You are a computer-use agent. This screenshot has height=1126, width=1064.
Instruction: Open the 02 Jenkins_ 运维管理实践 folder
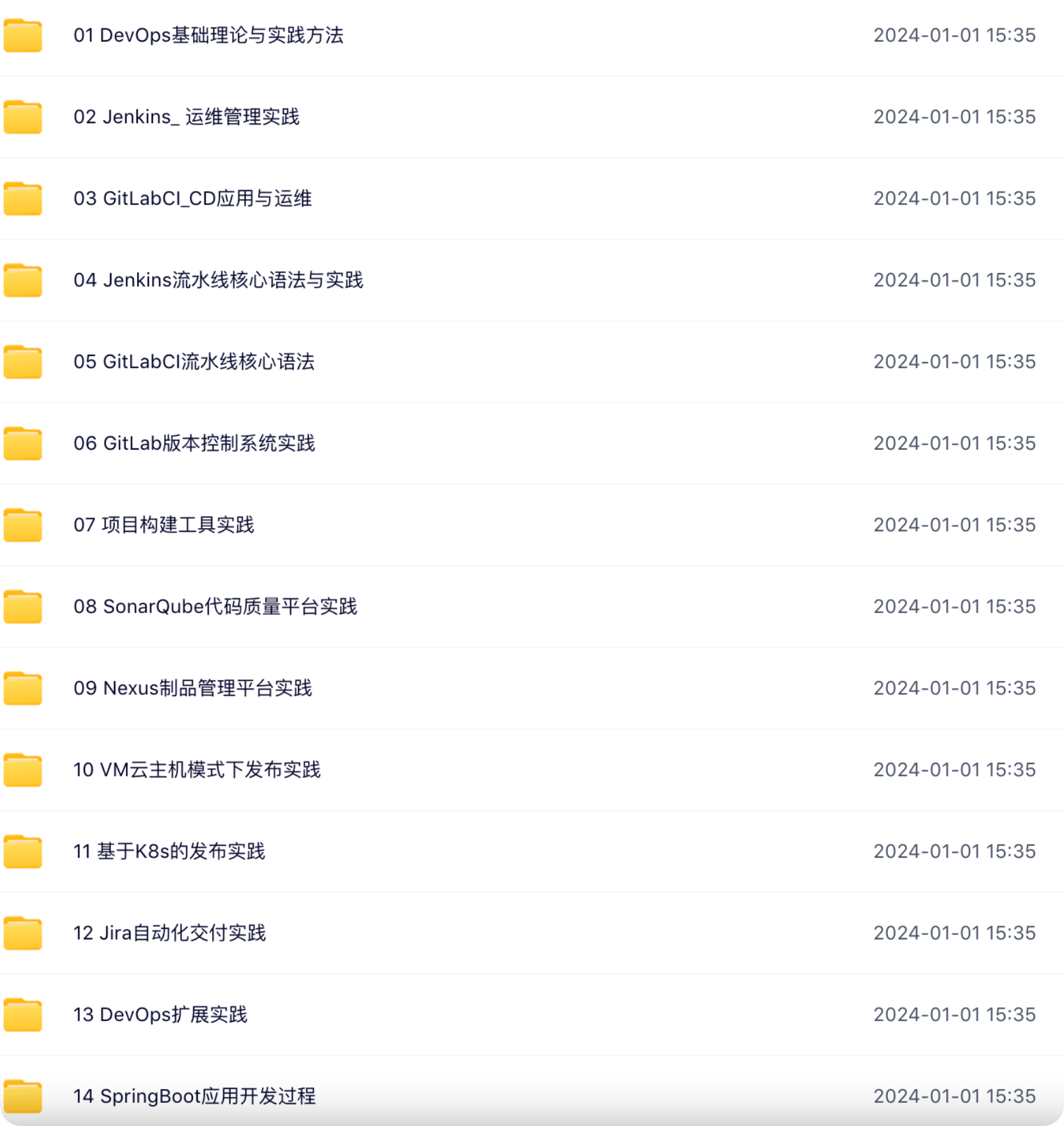[187, 117]
